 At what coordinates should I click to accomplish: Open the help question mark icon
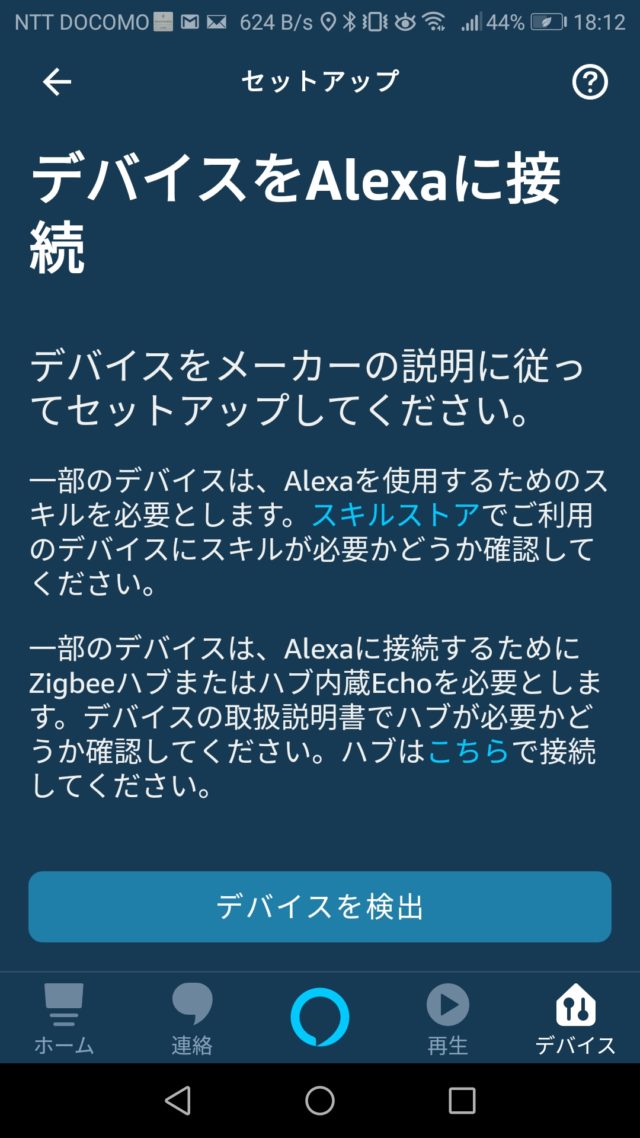(590, 83)
